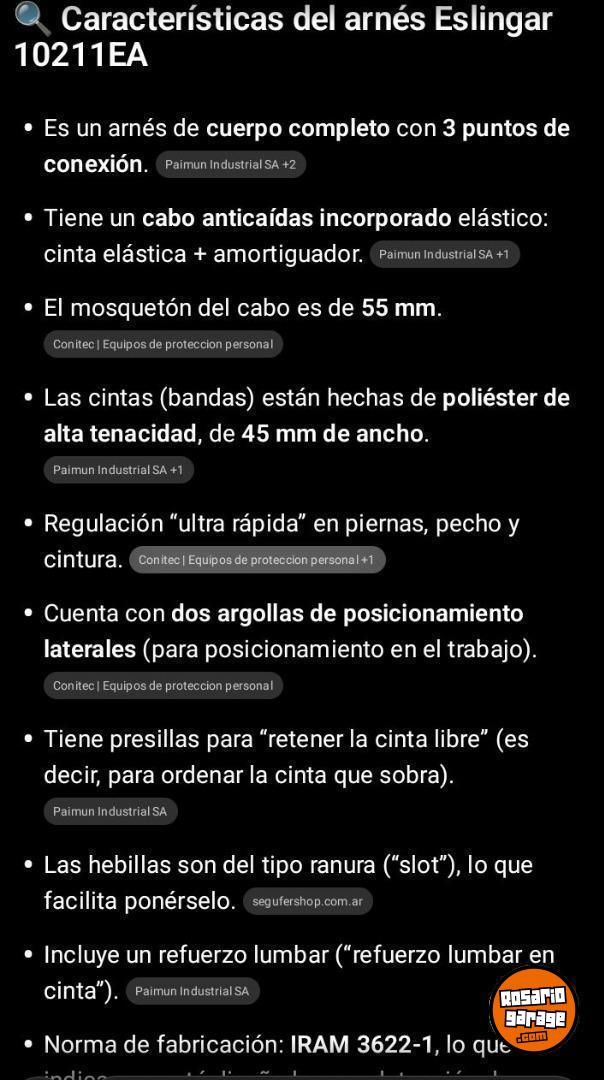Open the source chip under cabo anticaídas bullet
This screenshot has height=1080, width=604.
click(x=444, y=255)
